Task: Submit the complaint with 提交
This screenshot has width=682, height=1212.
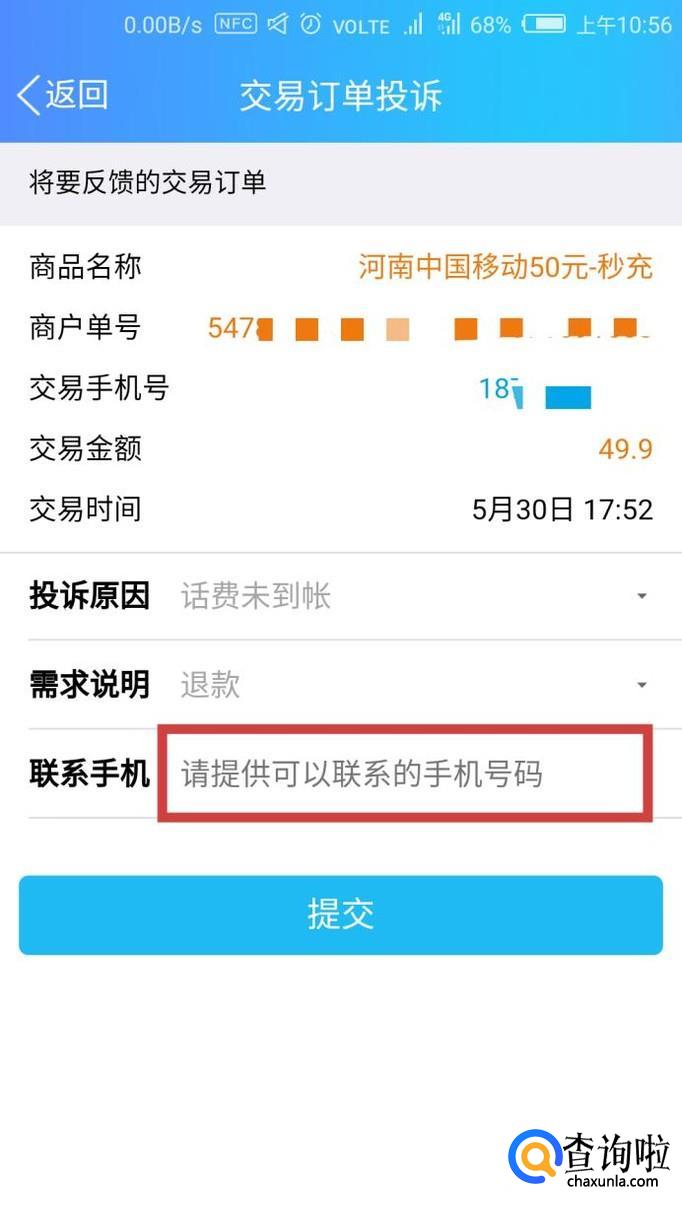Action: [x=341, y=915]
